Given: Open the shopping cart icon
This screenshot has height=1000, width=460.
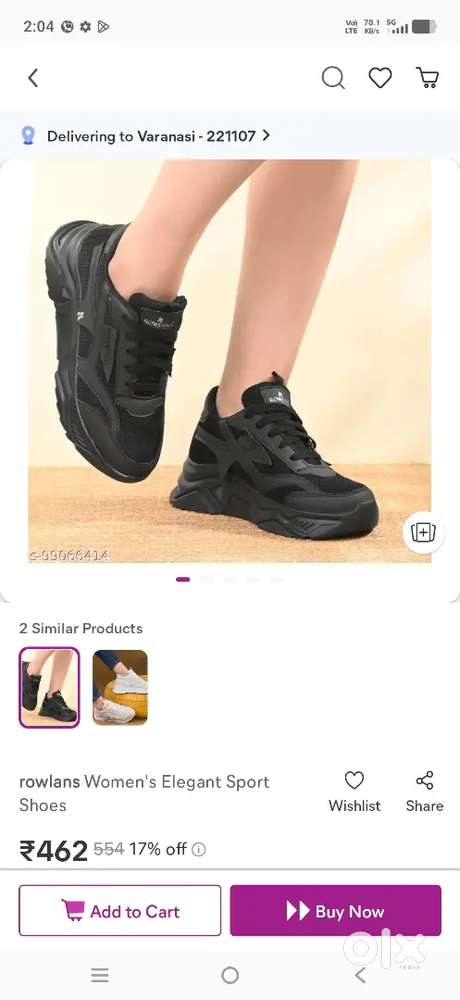Looking at the screenshot, I should click(427, 78).
